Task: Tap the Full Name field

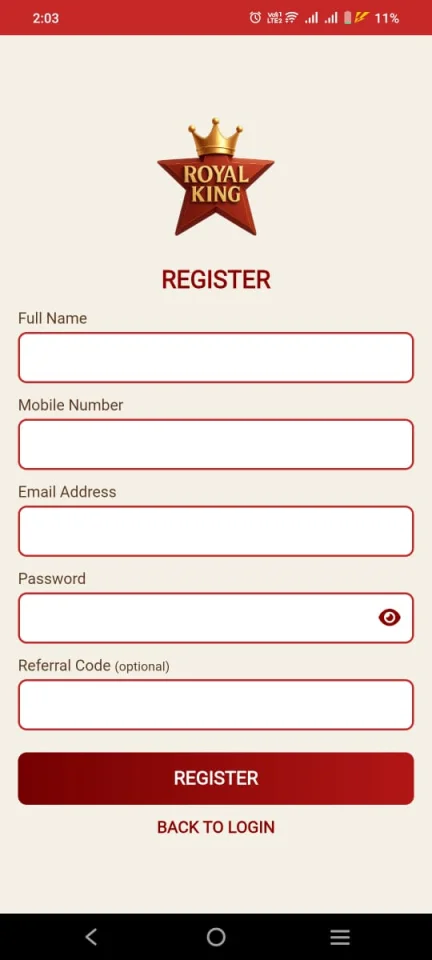Action: pyautogui.click(x=216, y=358)
